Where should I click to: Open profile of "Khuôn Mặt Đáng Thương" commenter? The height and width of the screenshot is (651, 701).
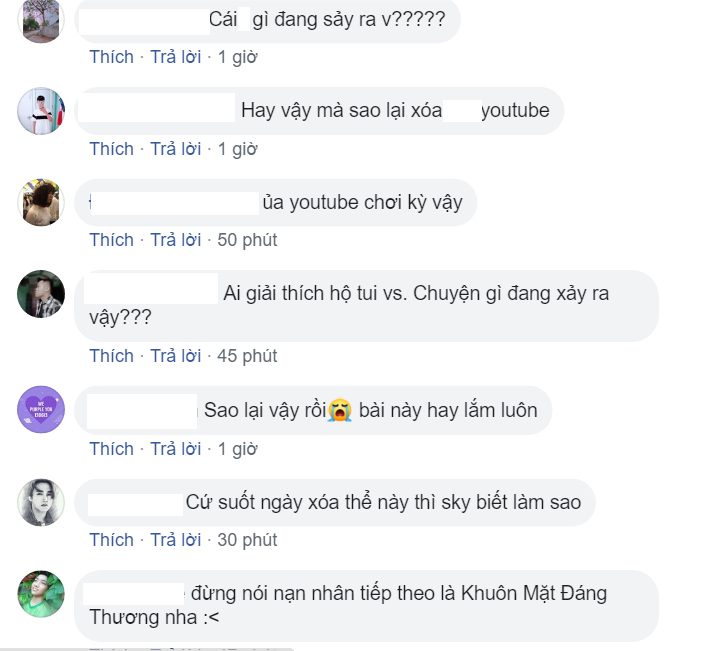pyautogui.click(x=41, y=594)
